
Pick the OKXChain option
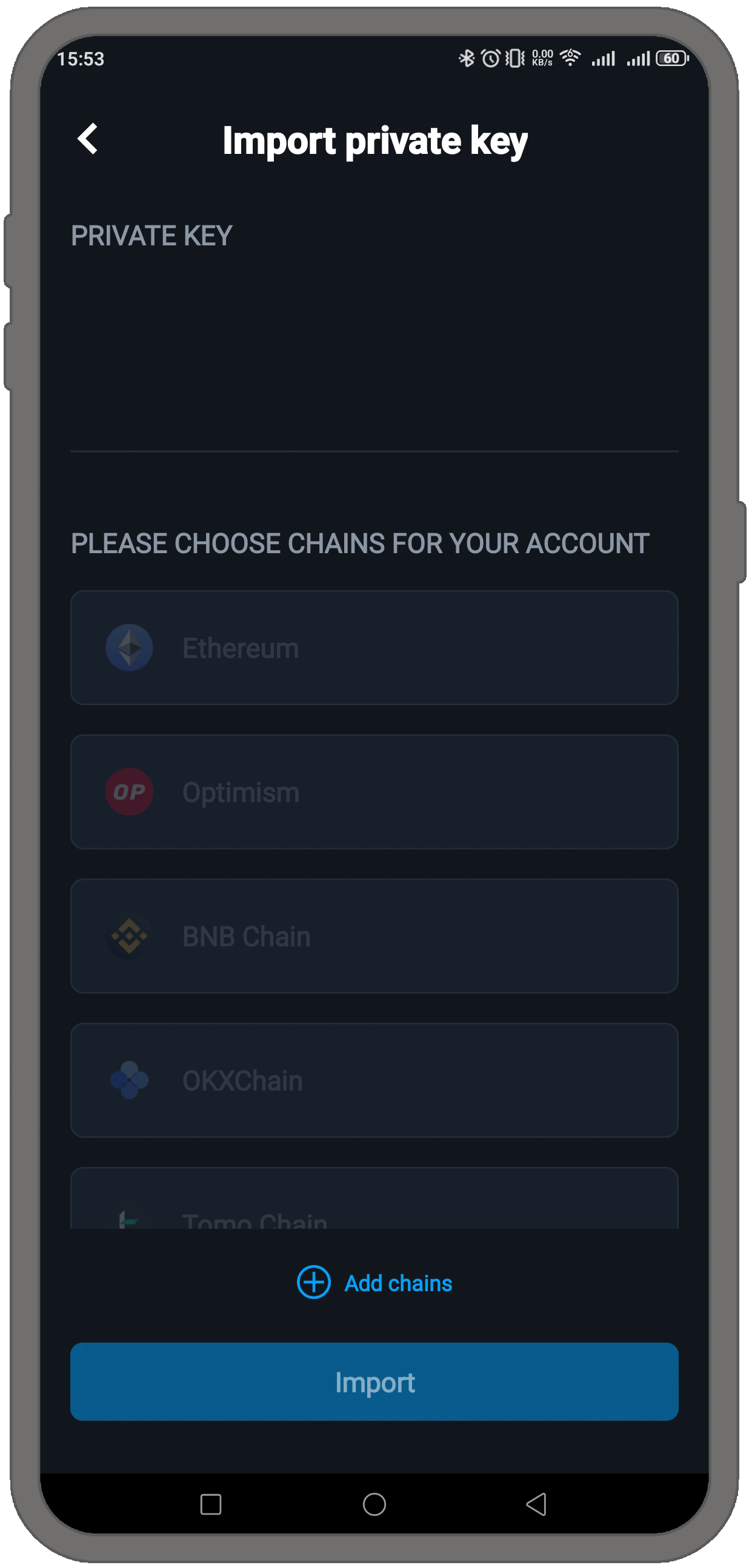tap(374, 1080)
